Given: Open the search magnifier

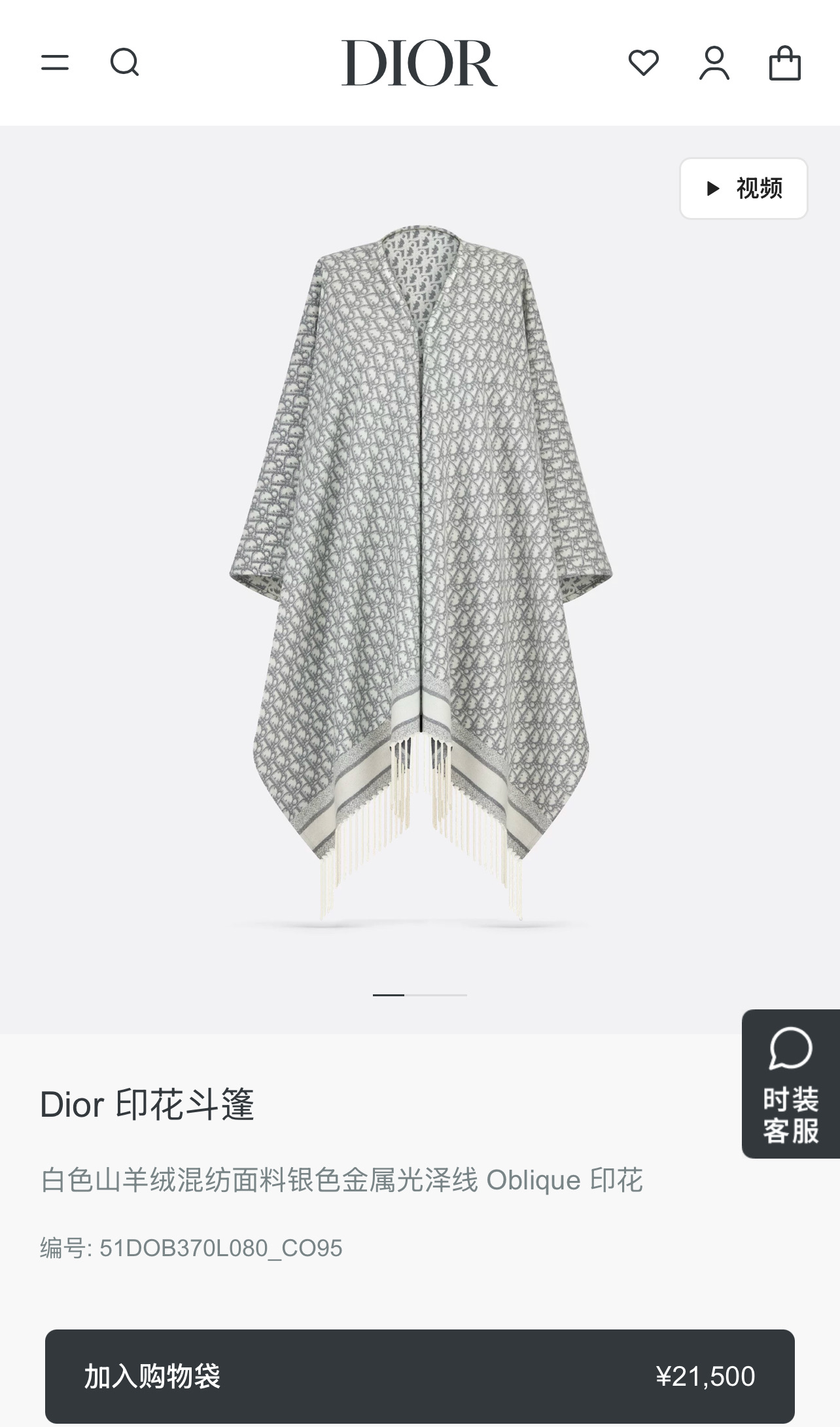Looking at the screenshot, I should (x=124, y=63).
